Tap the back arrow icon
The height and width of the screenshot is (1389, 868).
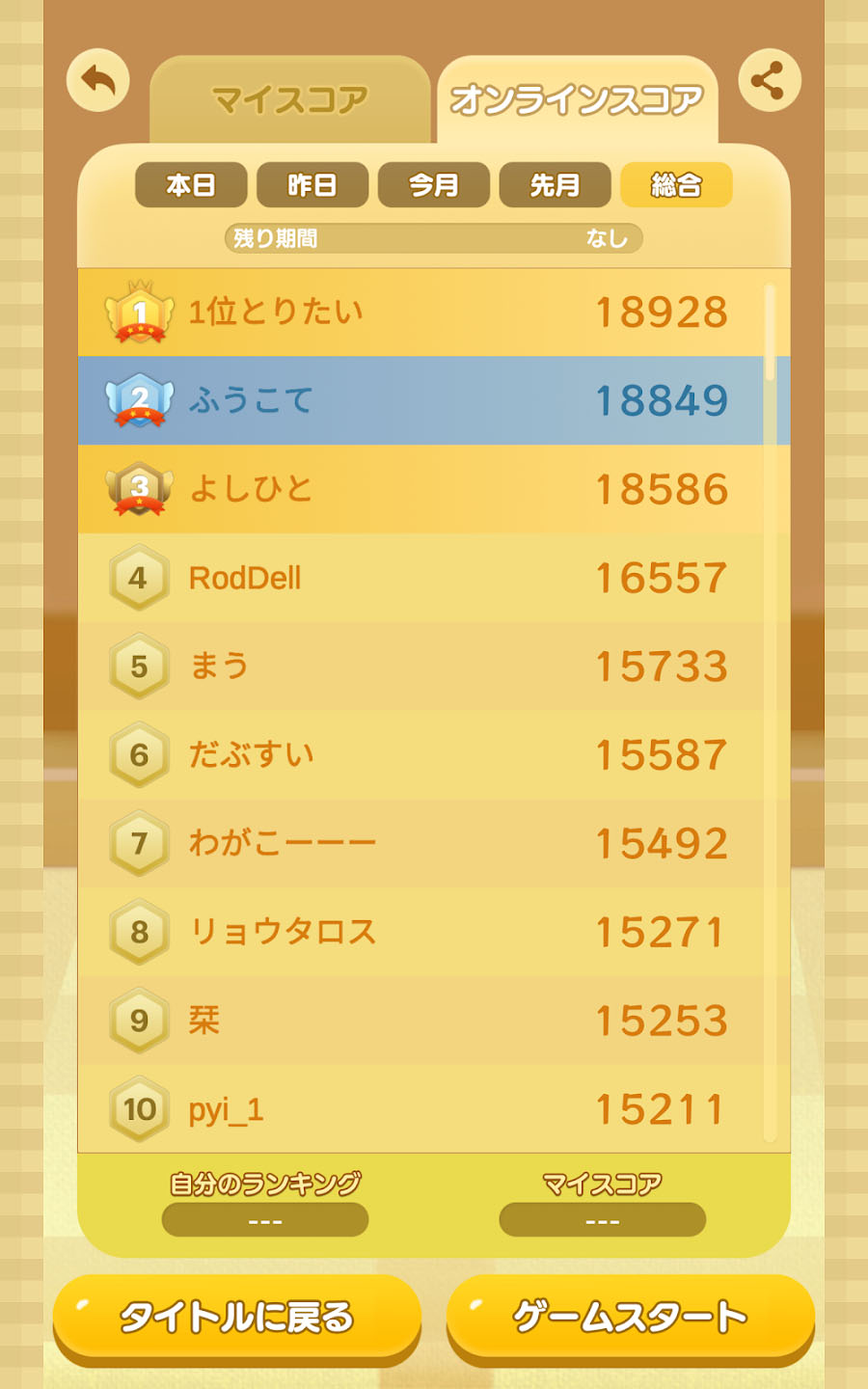(98, 80)
